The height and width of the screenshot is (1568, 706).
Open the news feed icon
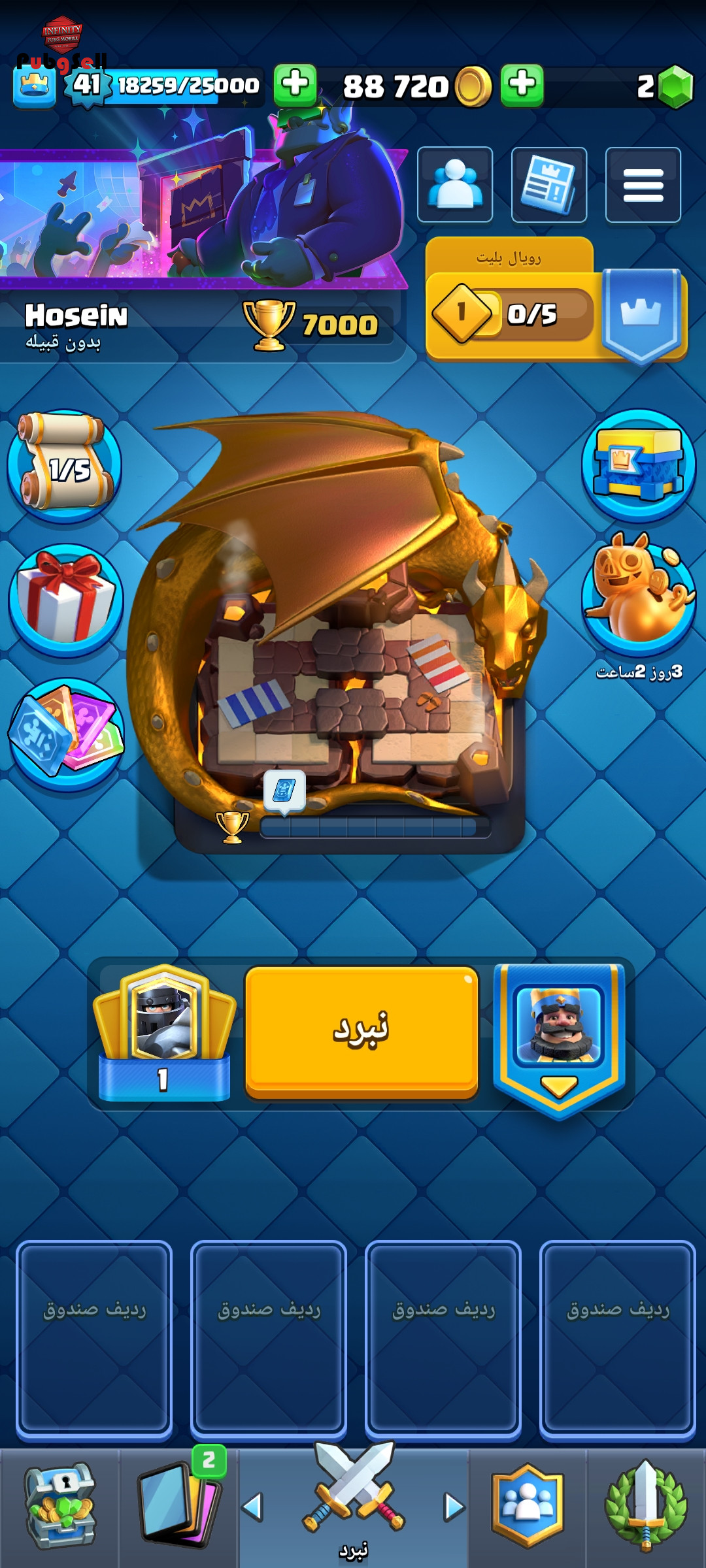click(549, 185)
